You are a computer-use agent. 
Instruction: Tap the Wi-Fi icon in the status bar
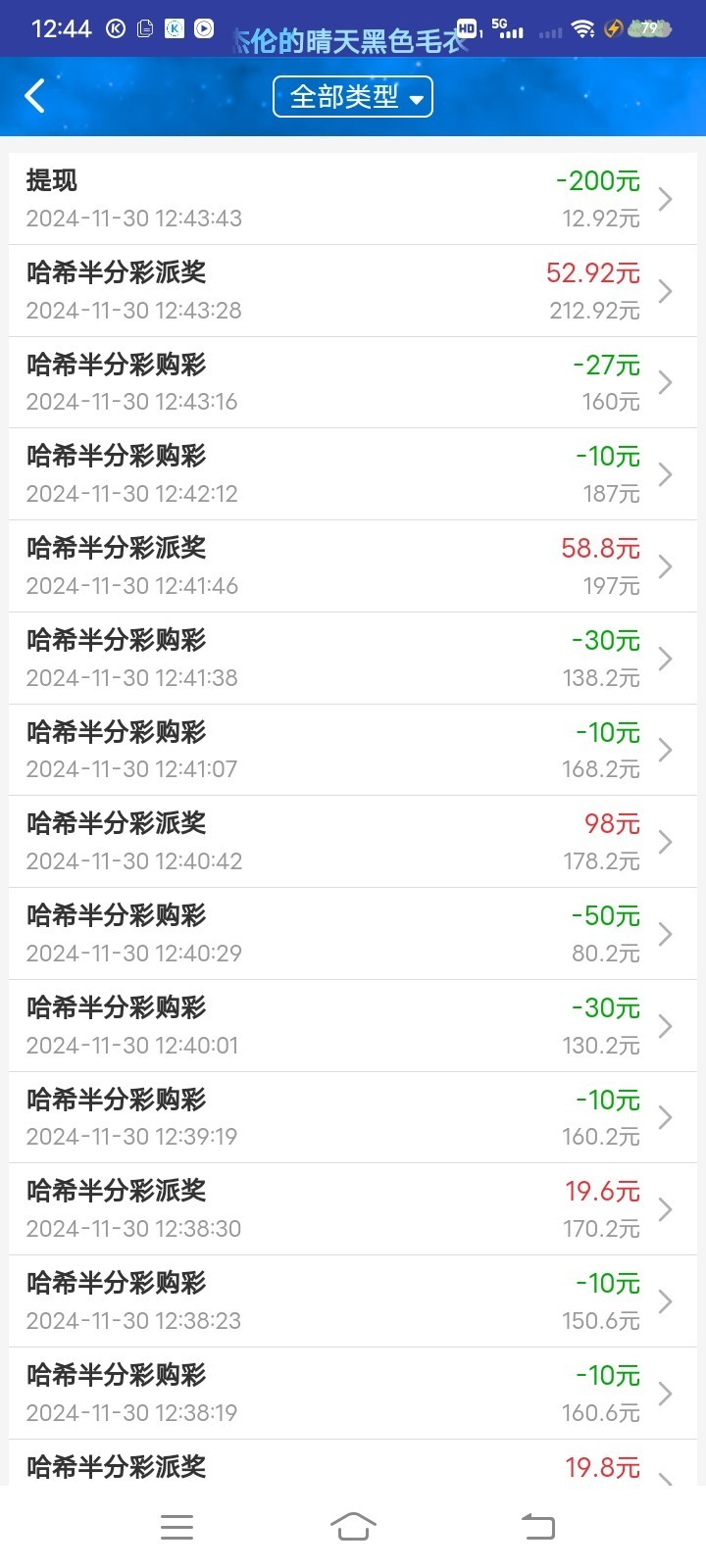click(583, 28)
